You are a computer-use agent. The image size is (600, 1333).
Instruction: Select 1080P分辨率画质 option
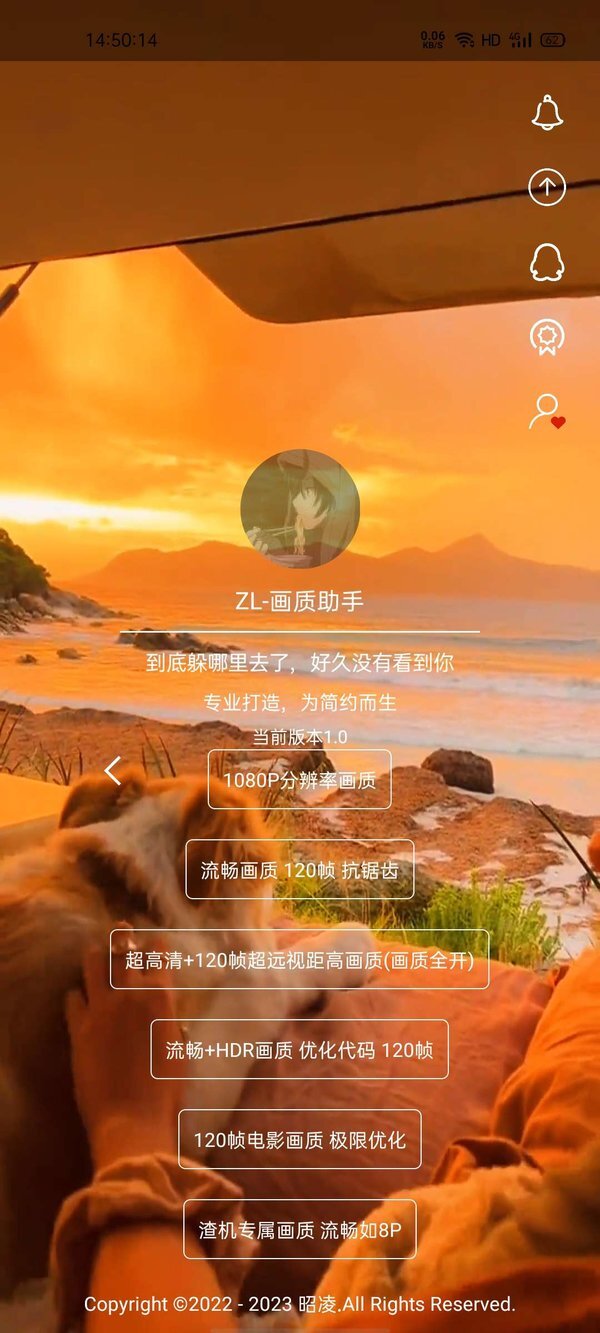coord(299,780)
